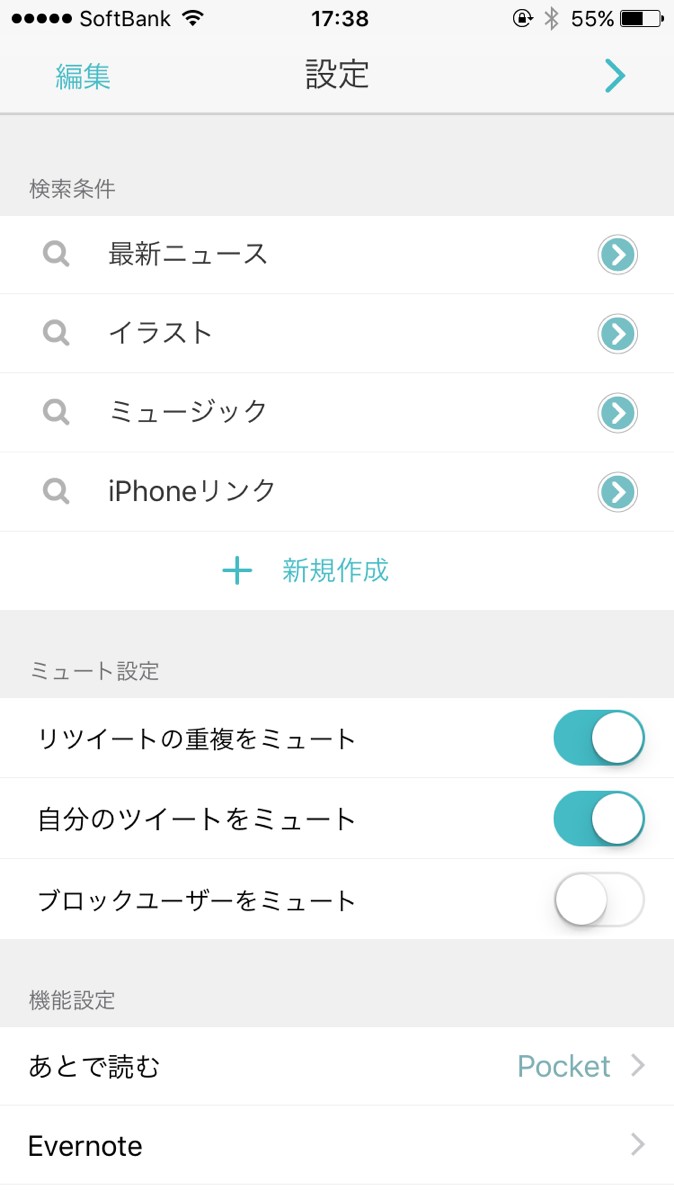Image resolution: width=674 pixels, height=1200 pixels.
Task: Create a new condition with 新規作成
Action: pyautogui.click(x=306, y=571)
